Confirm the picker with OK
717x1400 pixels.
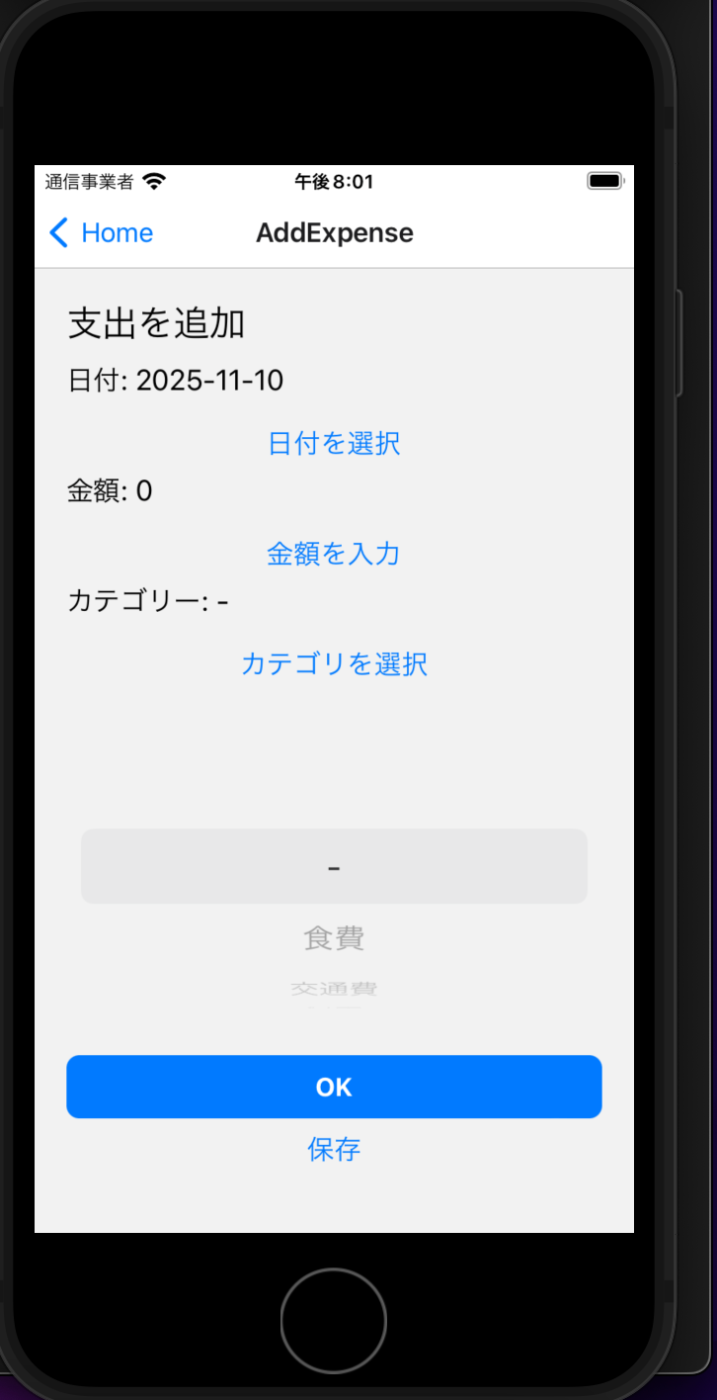334,1087
